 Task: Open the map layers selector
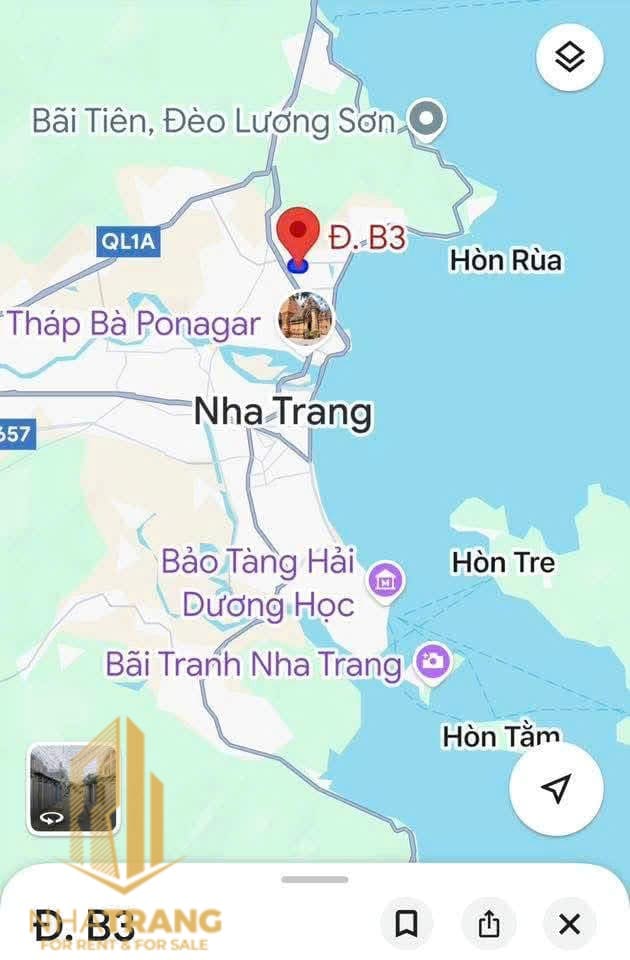tap(569, 57)
